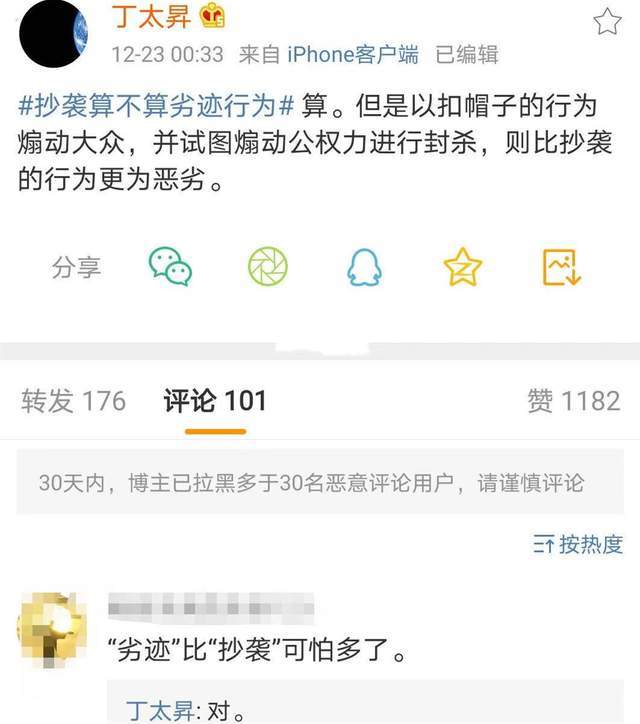The image size is (640, 724).
Task: Open 丁太昇's profile avatar
Action: click(54, 33)
